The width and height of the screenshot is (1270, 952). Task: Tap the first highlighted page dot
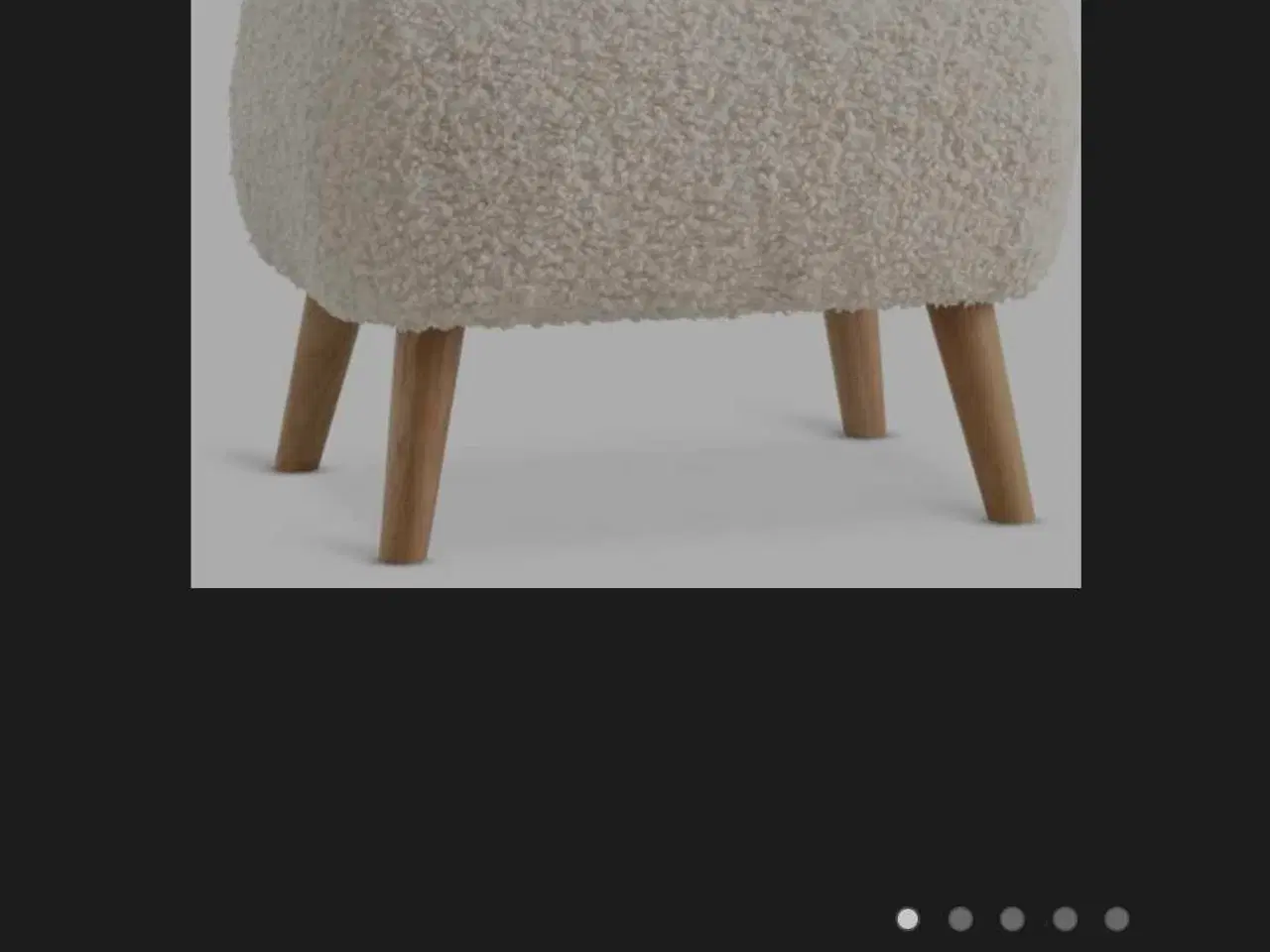907,919
